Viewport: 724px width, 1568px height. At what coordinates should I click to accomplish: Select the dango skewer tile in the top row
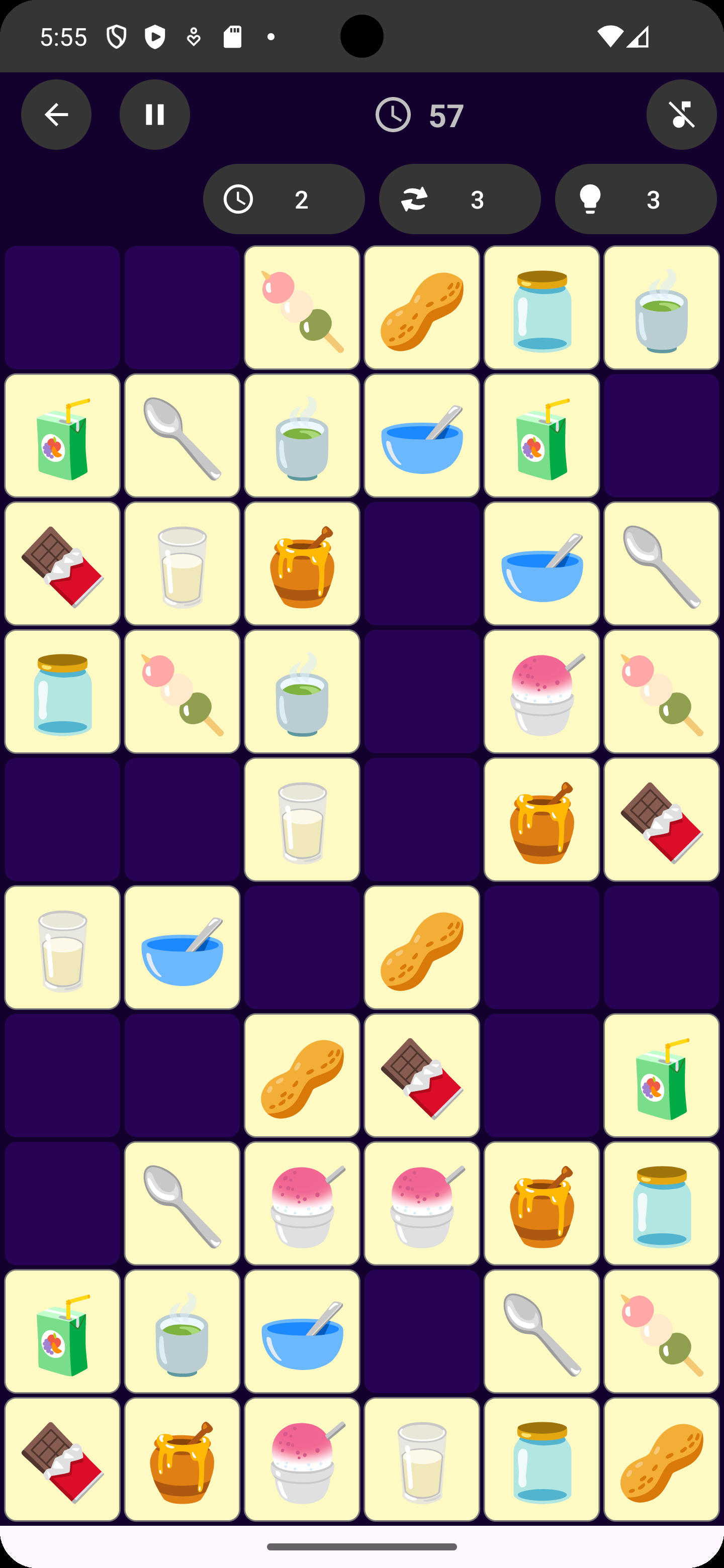pyautogui.click(x=301, y=308)
